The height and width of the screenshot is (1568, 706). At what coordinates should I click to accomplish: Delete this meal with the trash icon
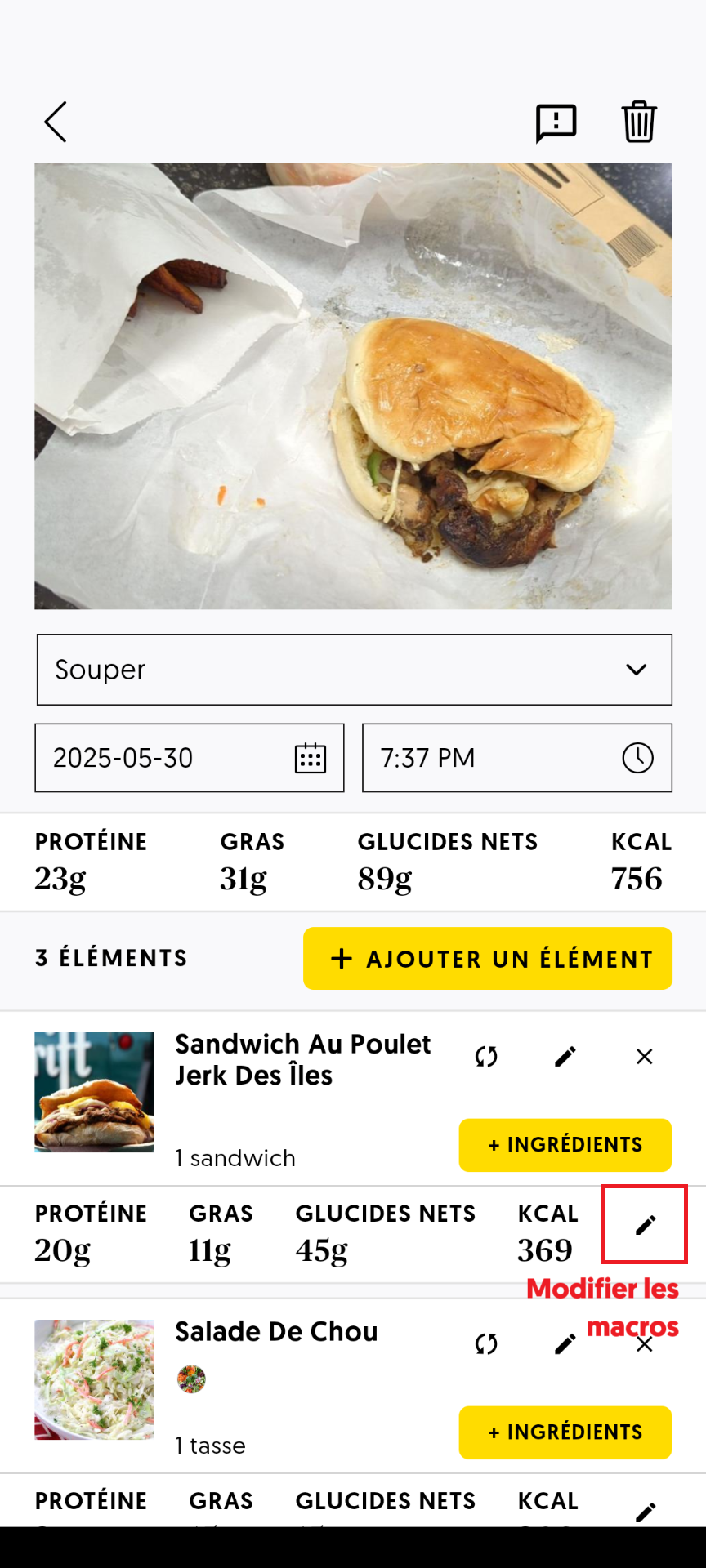tap(639, 122)
